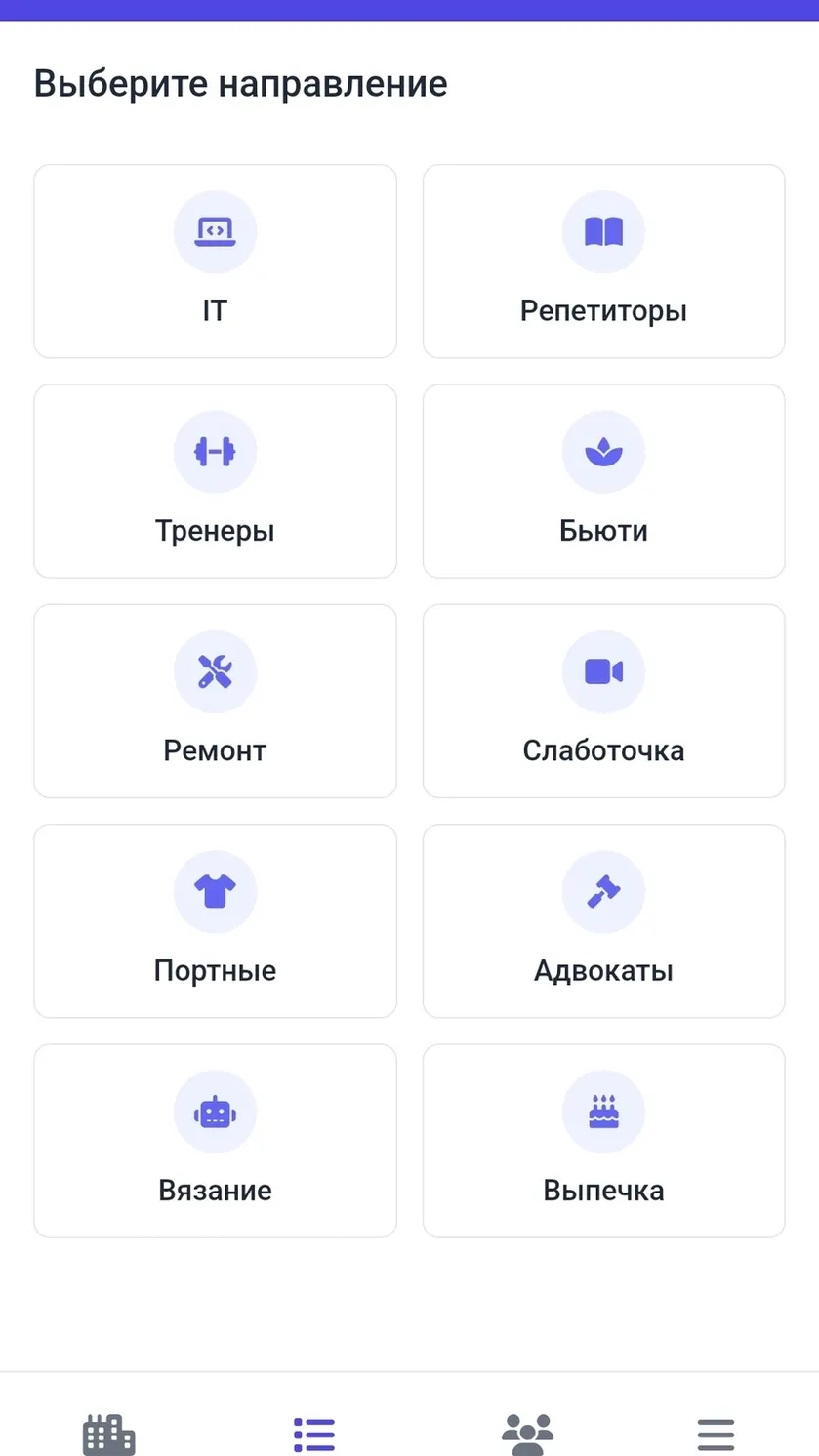Screen dimensions: 819x1456
Task: Open the IT direction card
Action: [215, 262]
